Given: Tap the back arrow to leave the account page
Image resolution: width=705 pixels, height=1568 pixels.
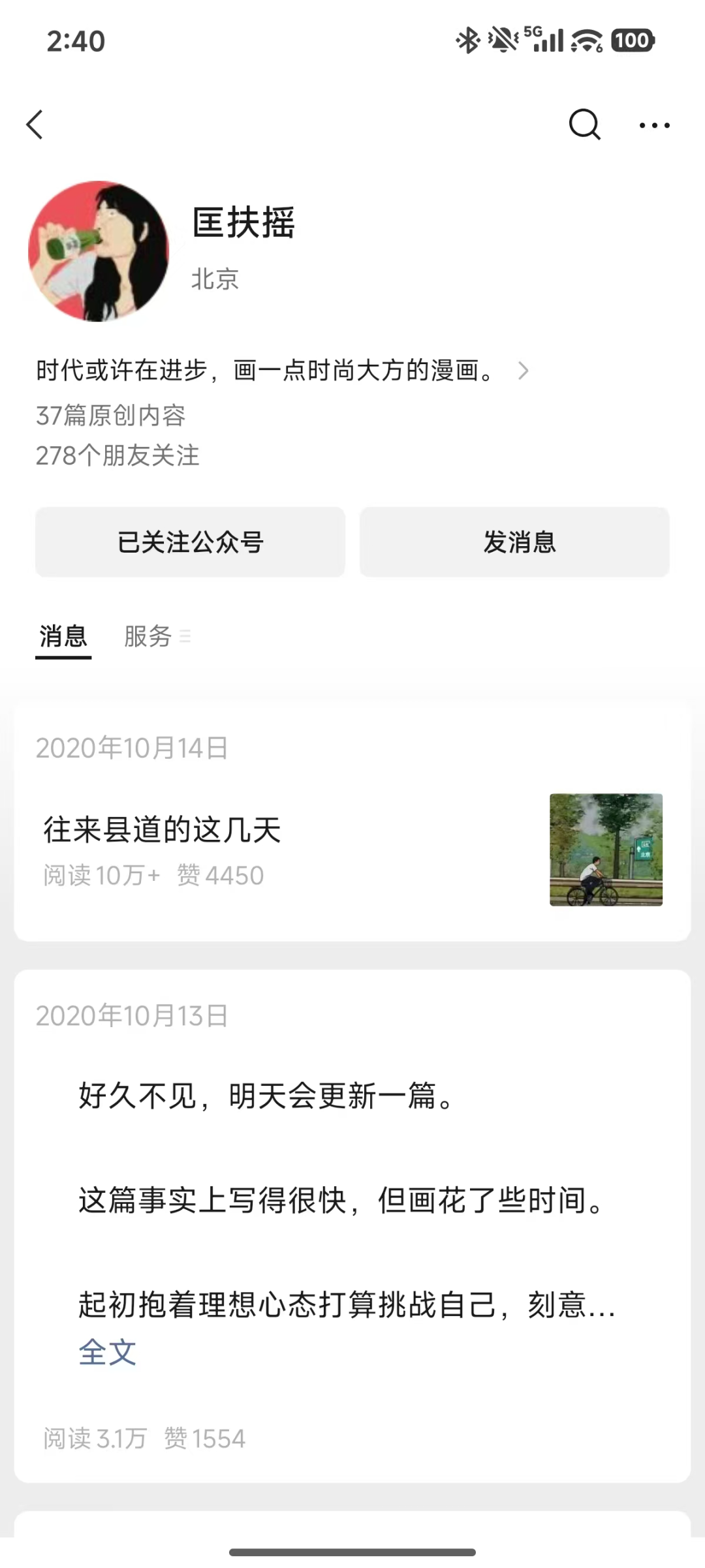Looking at the screenshot, I should click(x=35, y=125).
